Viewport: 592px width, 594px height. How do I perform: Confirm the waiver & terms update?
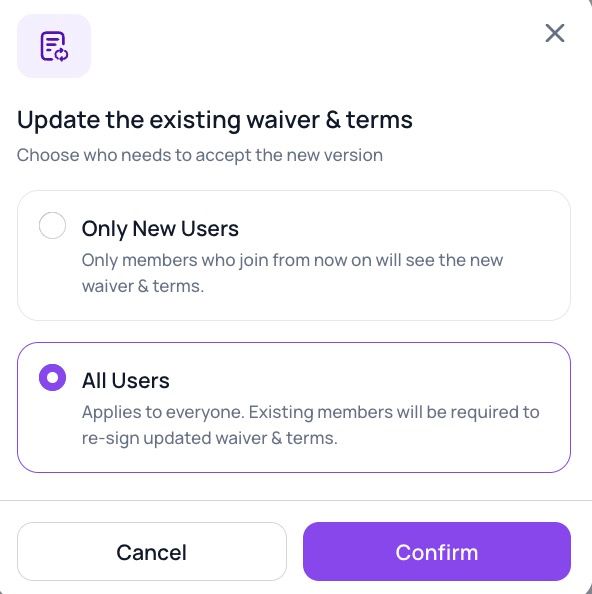[x=437, y=552]
